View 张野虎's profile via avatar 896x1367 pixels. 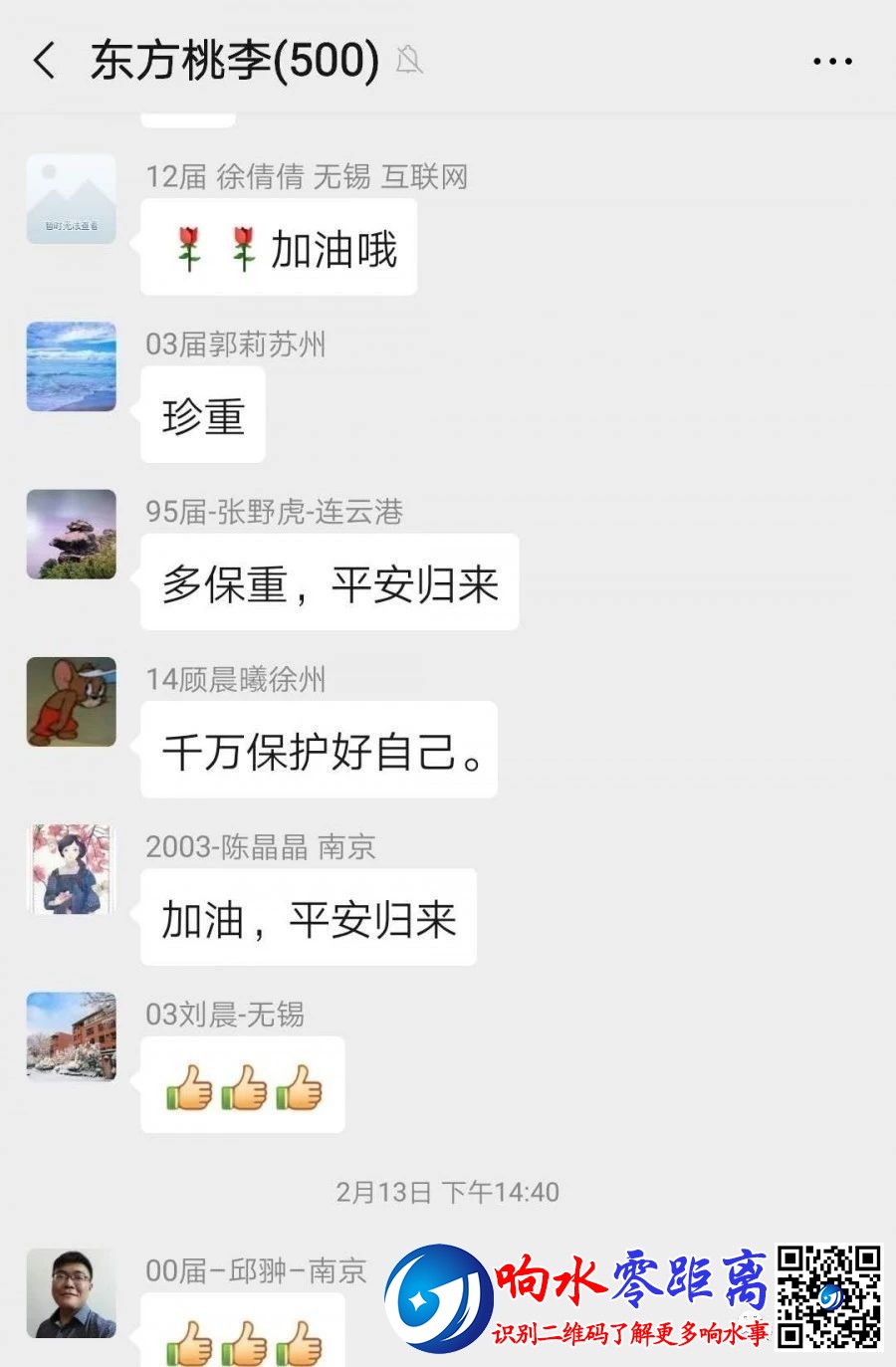click(x=71, y=535)
